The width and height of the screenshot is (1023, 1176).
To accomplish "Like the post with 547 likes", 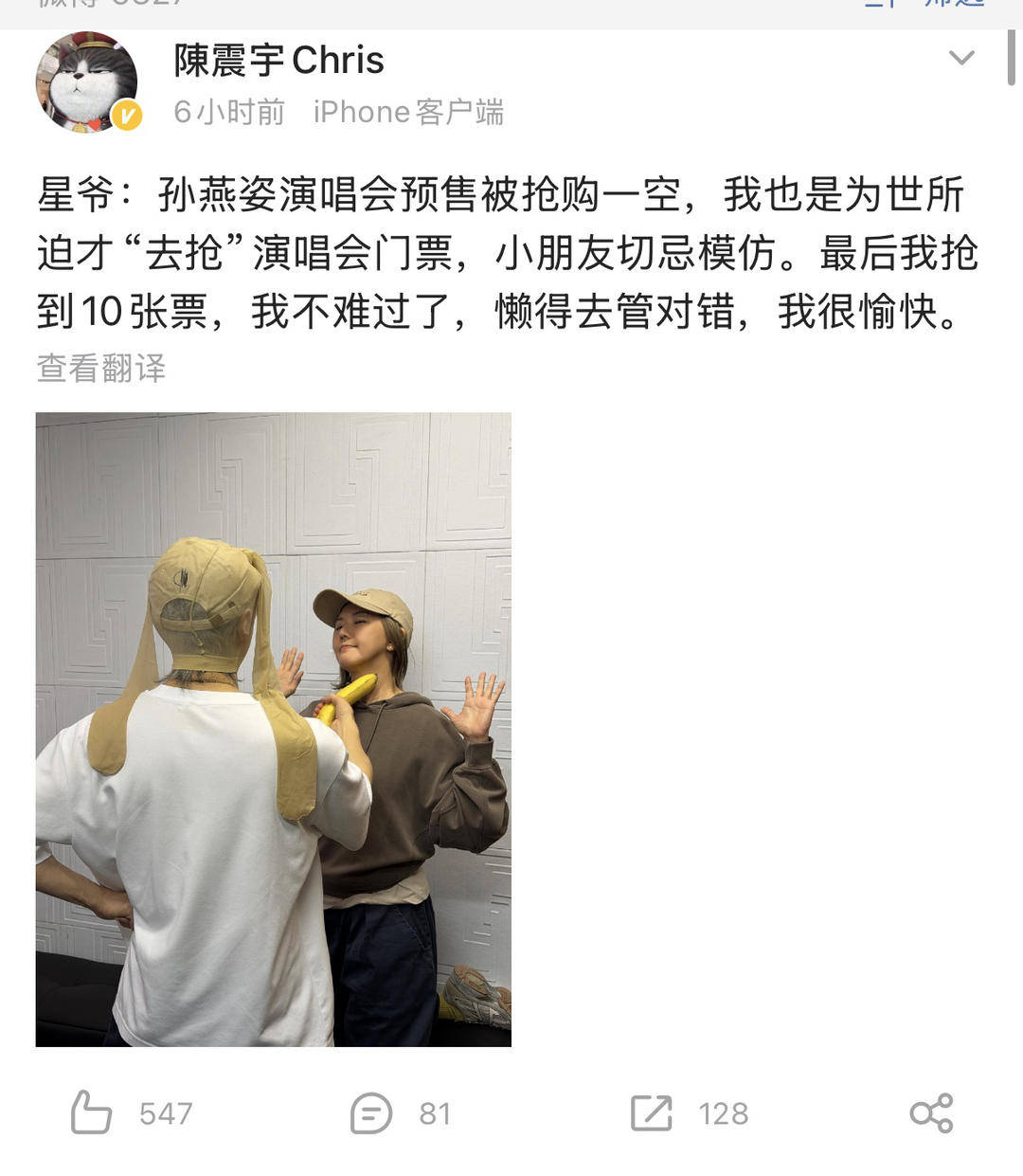I will 92,1113.
